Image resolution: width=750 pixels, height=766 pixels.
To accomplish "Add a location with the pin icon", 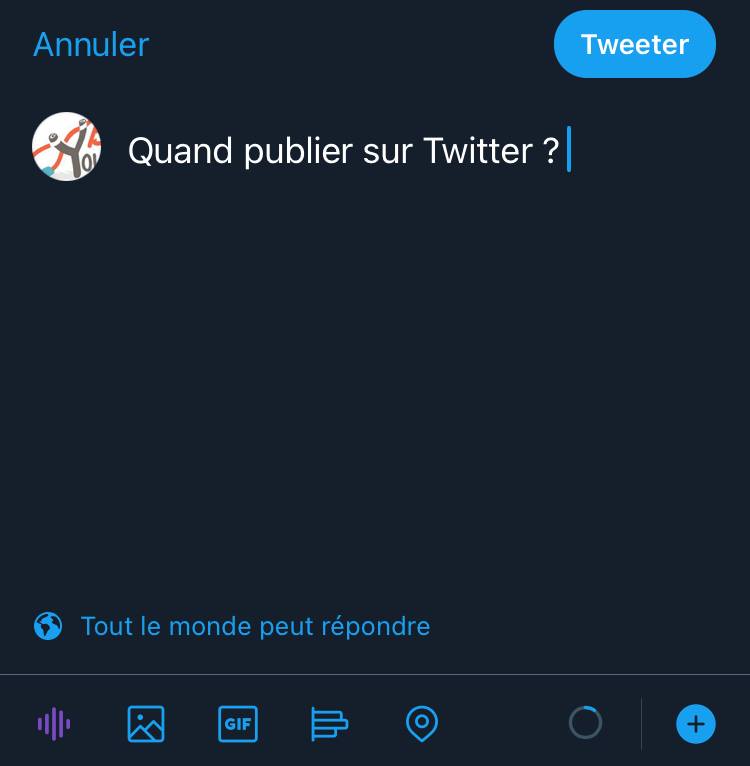I will pos(421,723).
